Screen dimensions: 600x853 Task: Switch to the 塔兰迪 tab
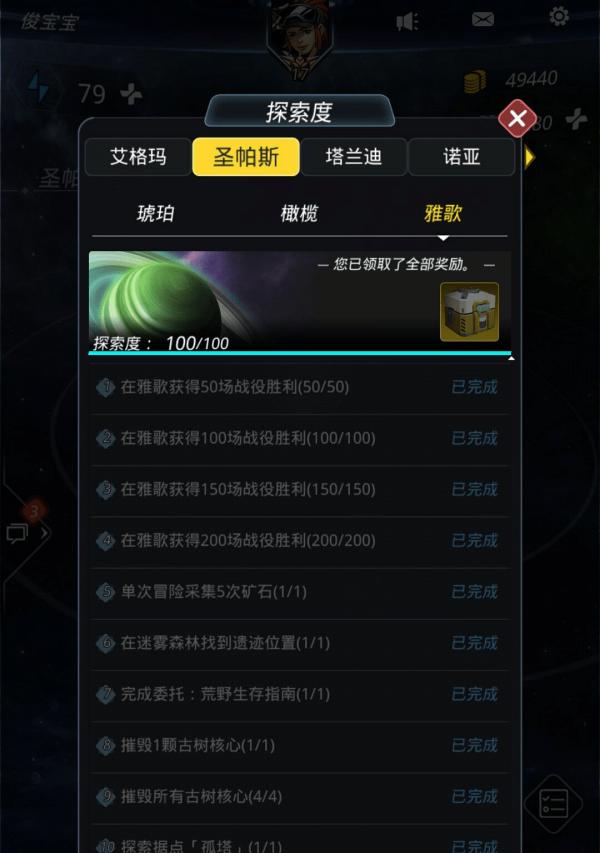(353, 158)
